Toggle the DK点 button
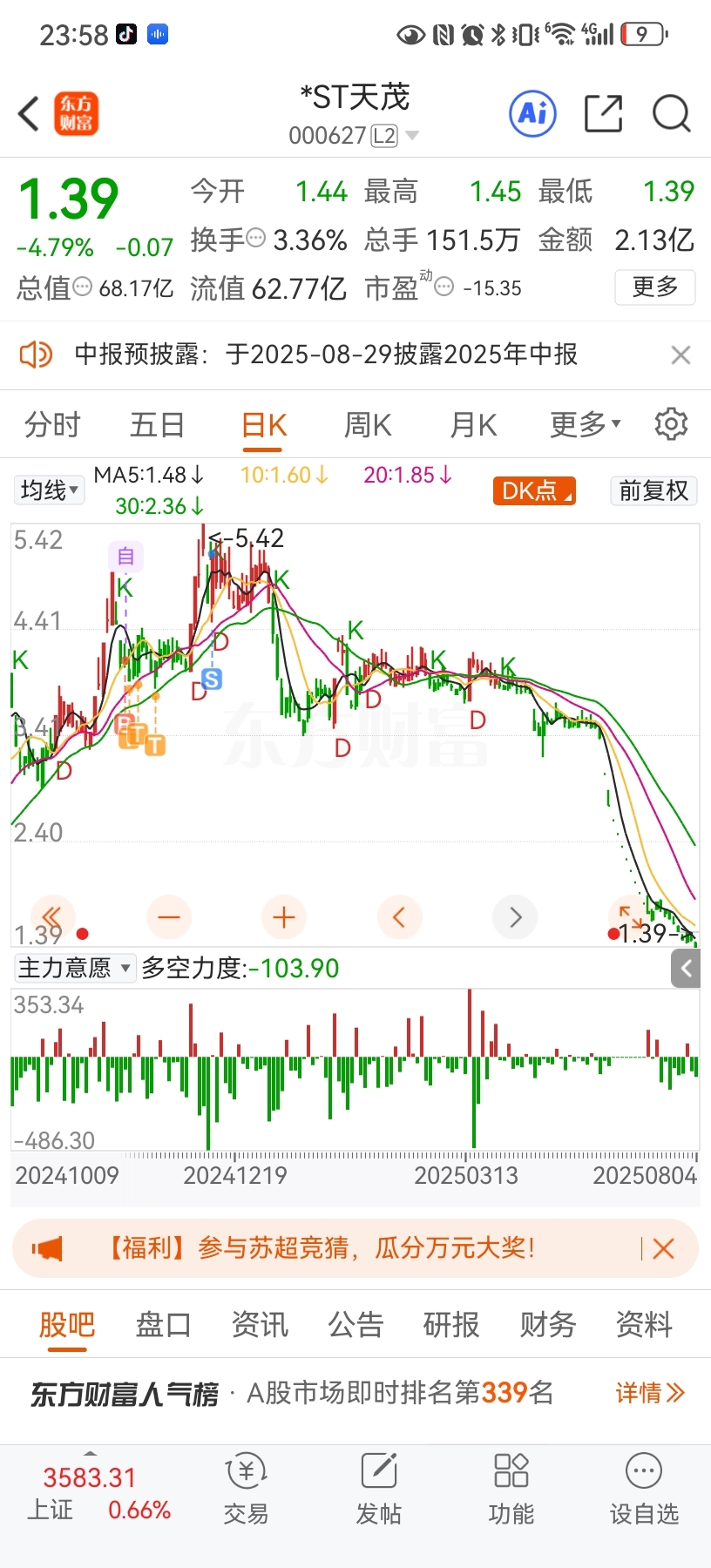Image resolution: width=711 pixels, height=1568 pixels. [534, 490]
